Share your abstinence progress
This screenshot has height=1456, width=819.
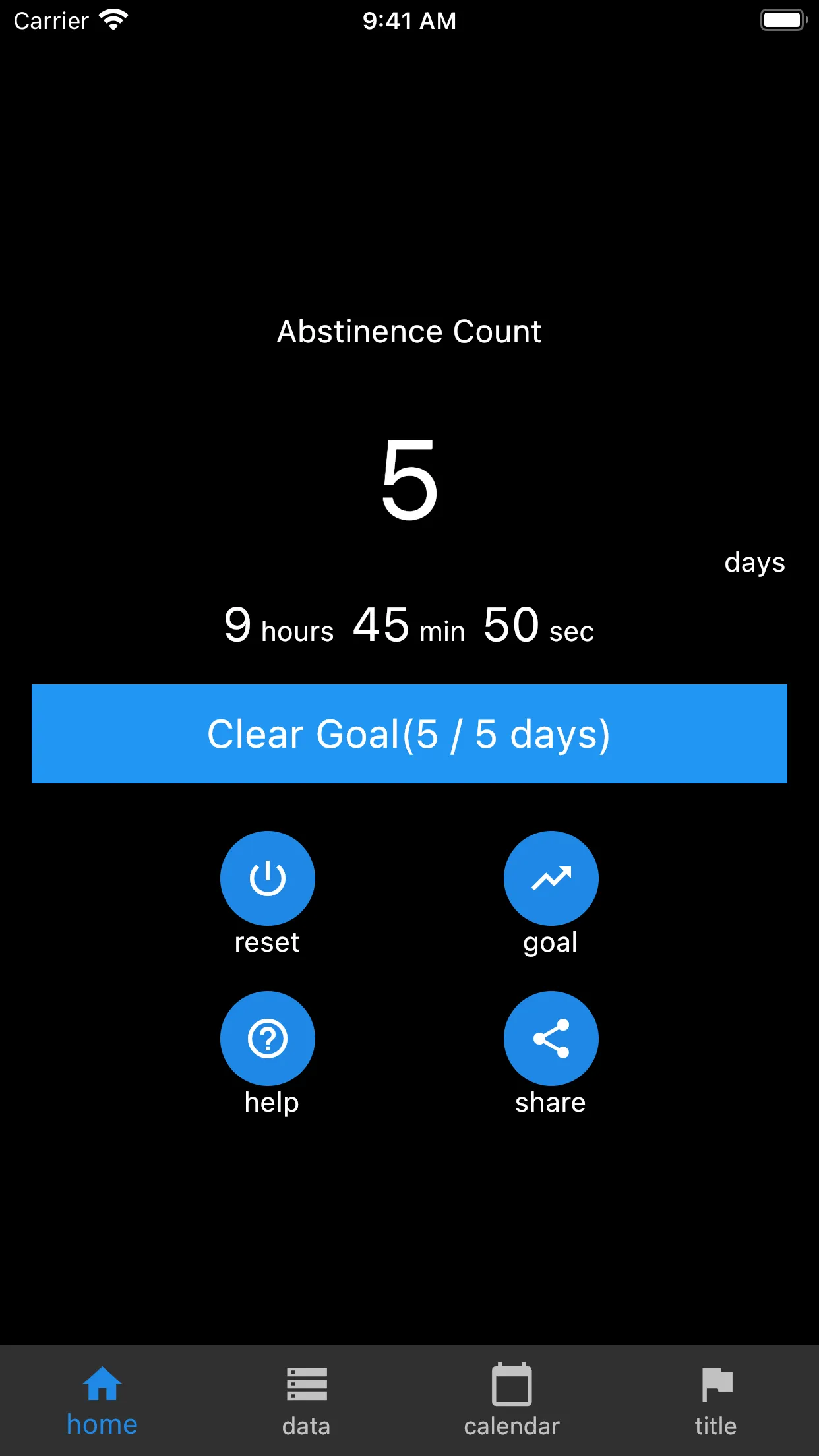click(551, 1039)
